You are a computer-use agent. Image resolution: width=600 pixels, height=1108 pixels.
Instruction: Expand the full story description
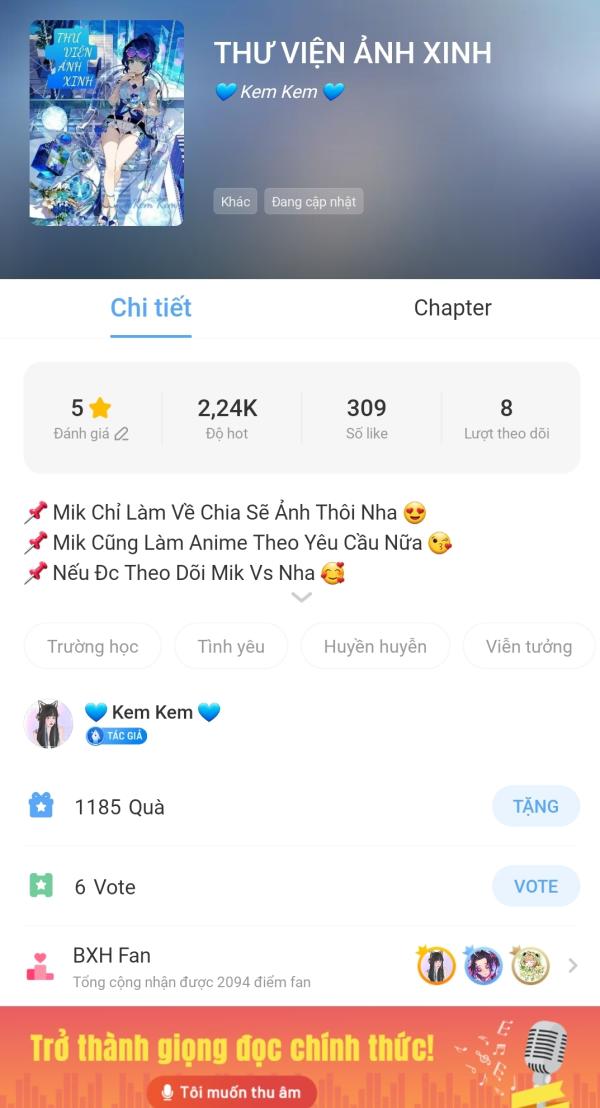tap(301, 598)
